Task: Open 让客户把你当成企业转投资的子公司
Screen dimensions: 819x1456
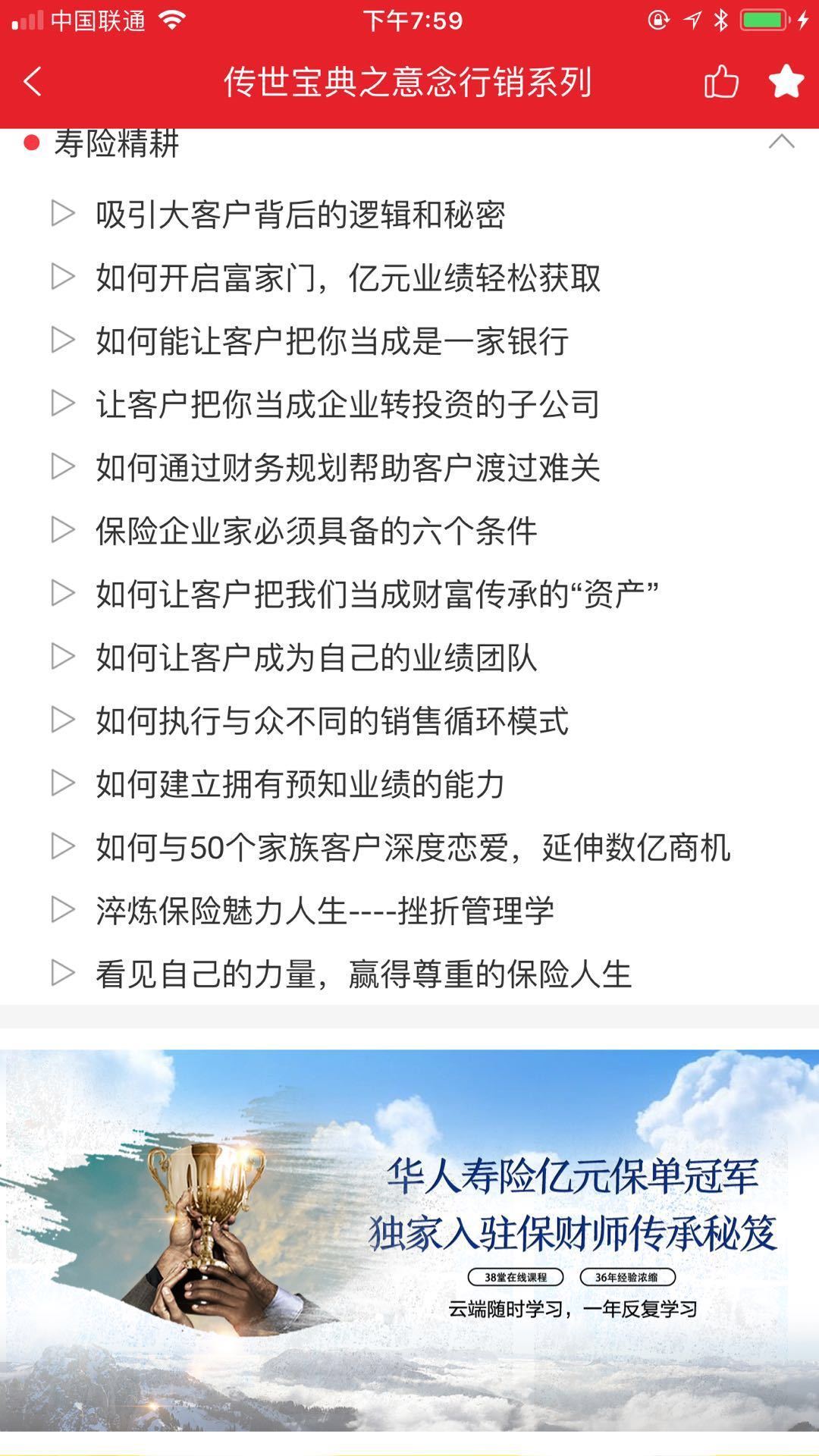Action: click(347, 404)
